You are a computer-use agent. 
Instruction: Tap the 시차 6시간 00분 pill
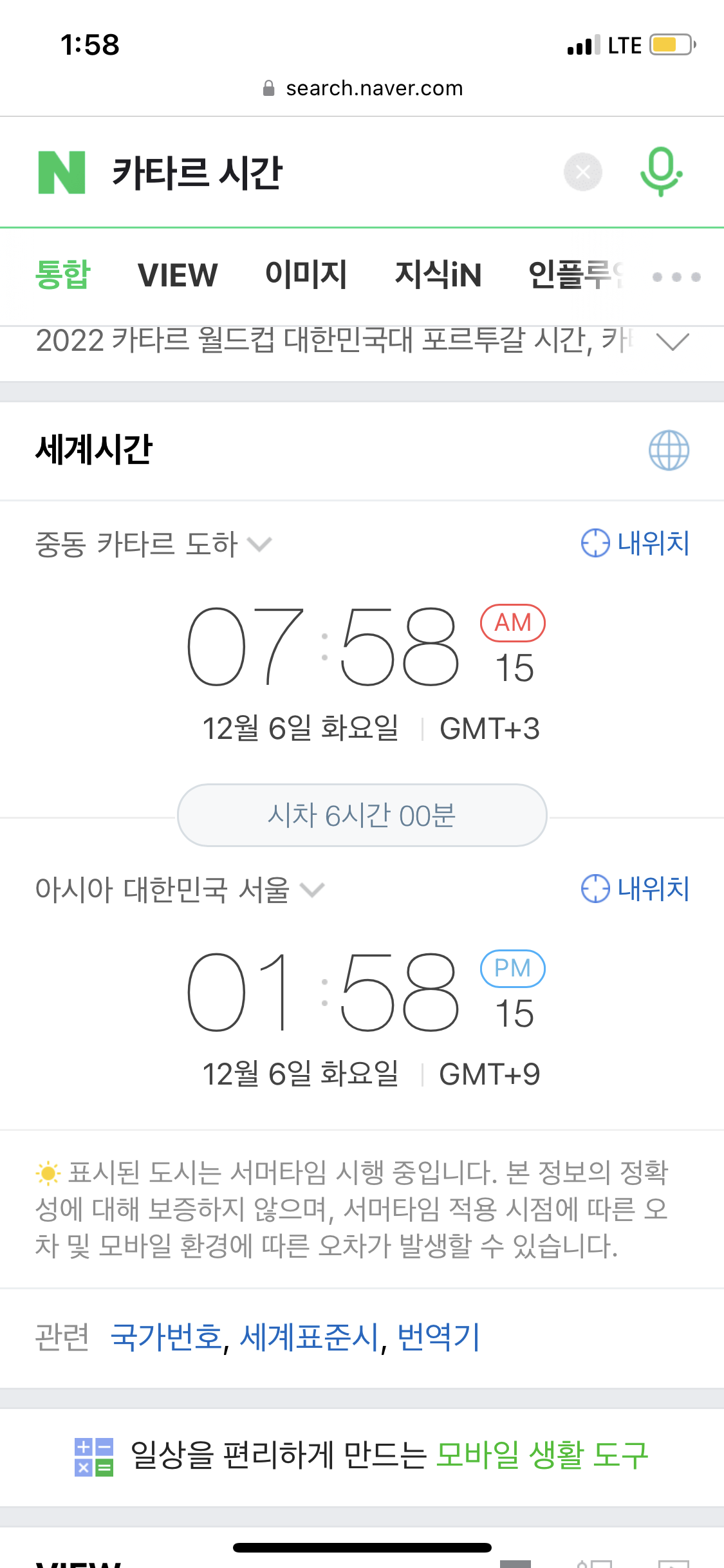pyautogui.click(x=362, y=815)
